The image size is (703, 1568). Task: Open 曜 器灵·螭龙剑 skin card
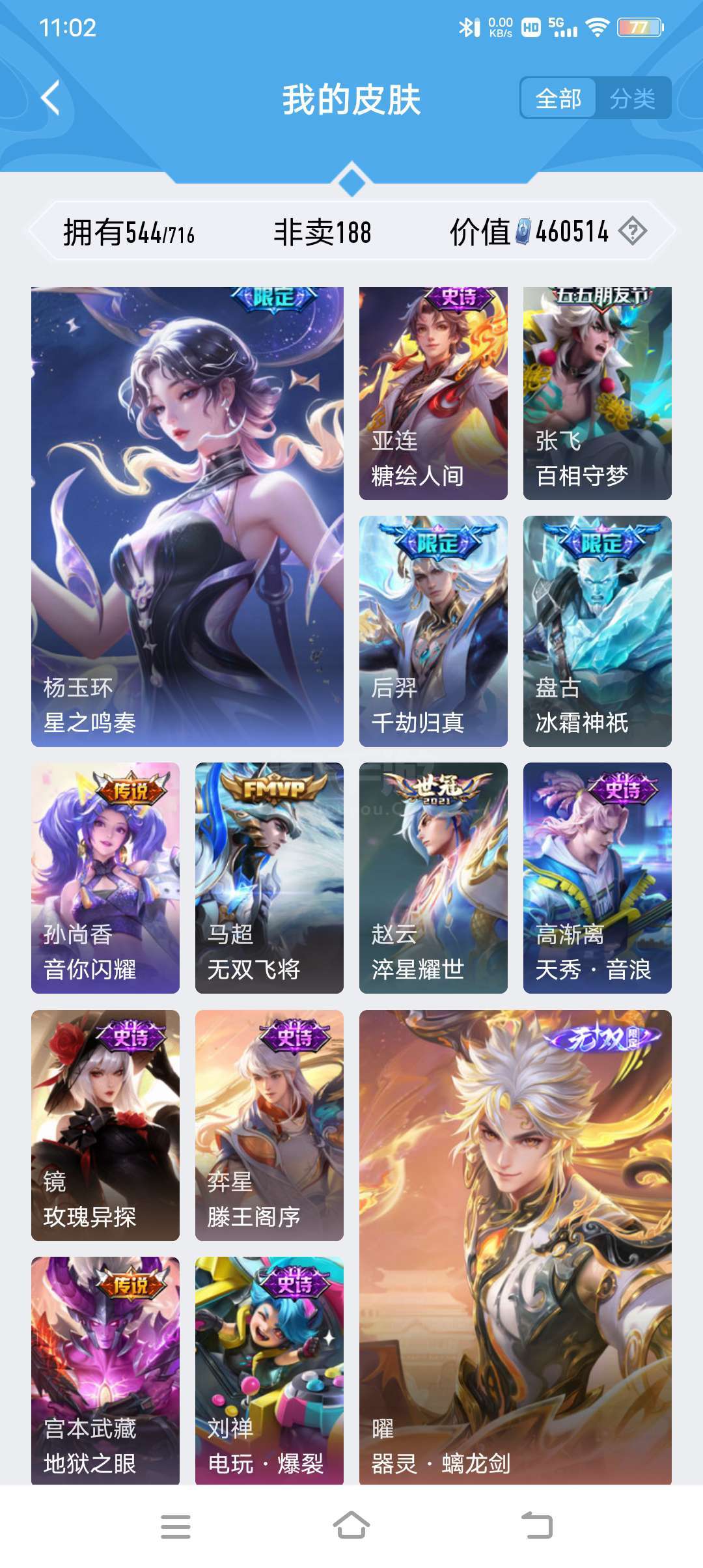click(x=516, y=1247)
